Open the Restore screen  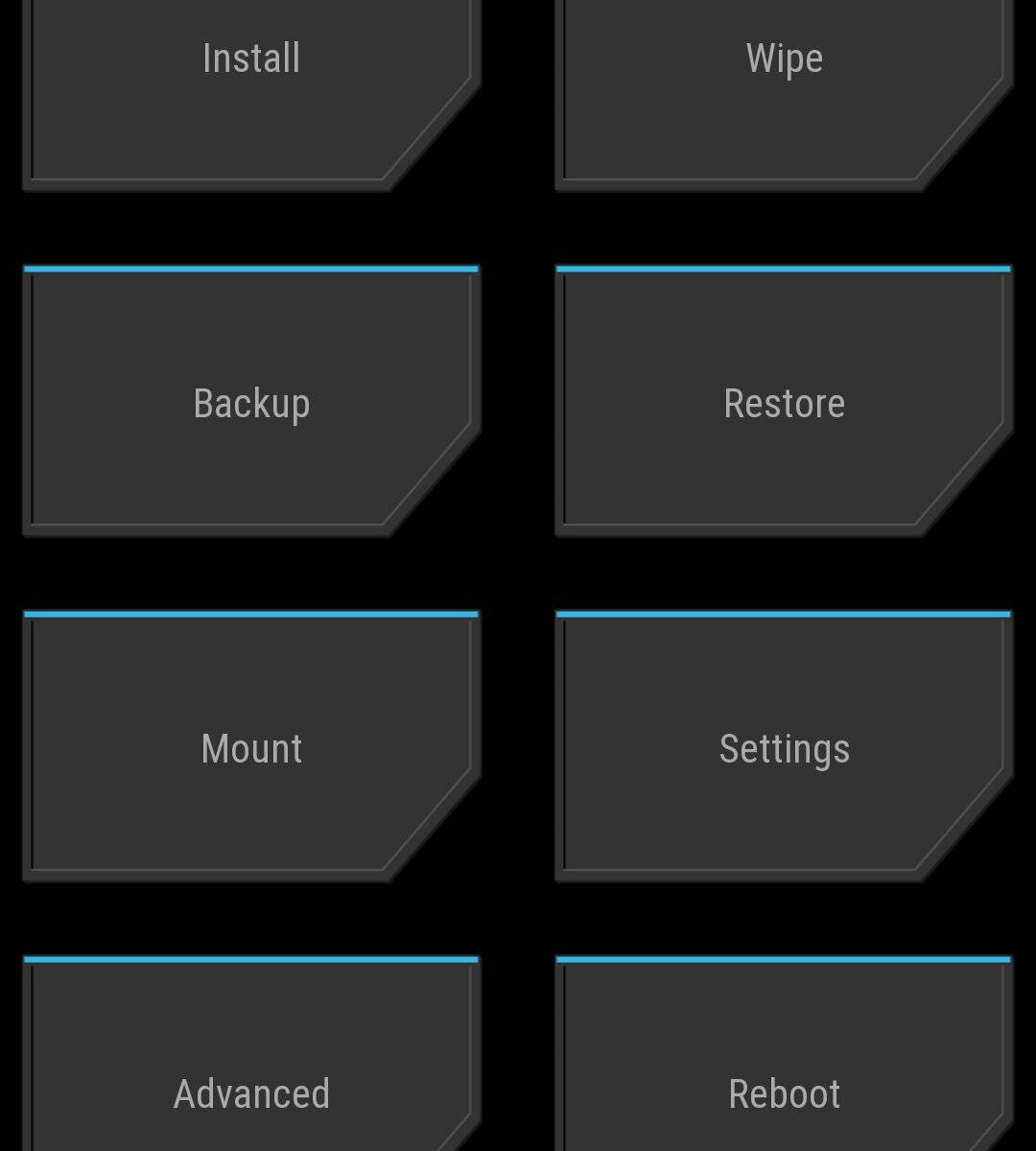click(784, 403)
